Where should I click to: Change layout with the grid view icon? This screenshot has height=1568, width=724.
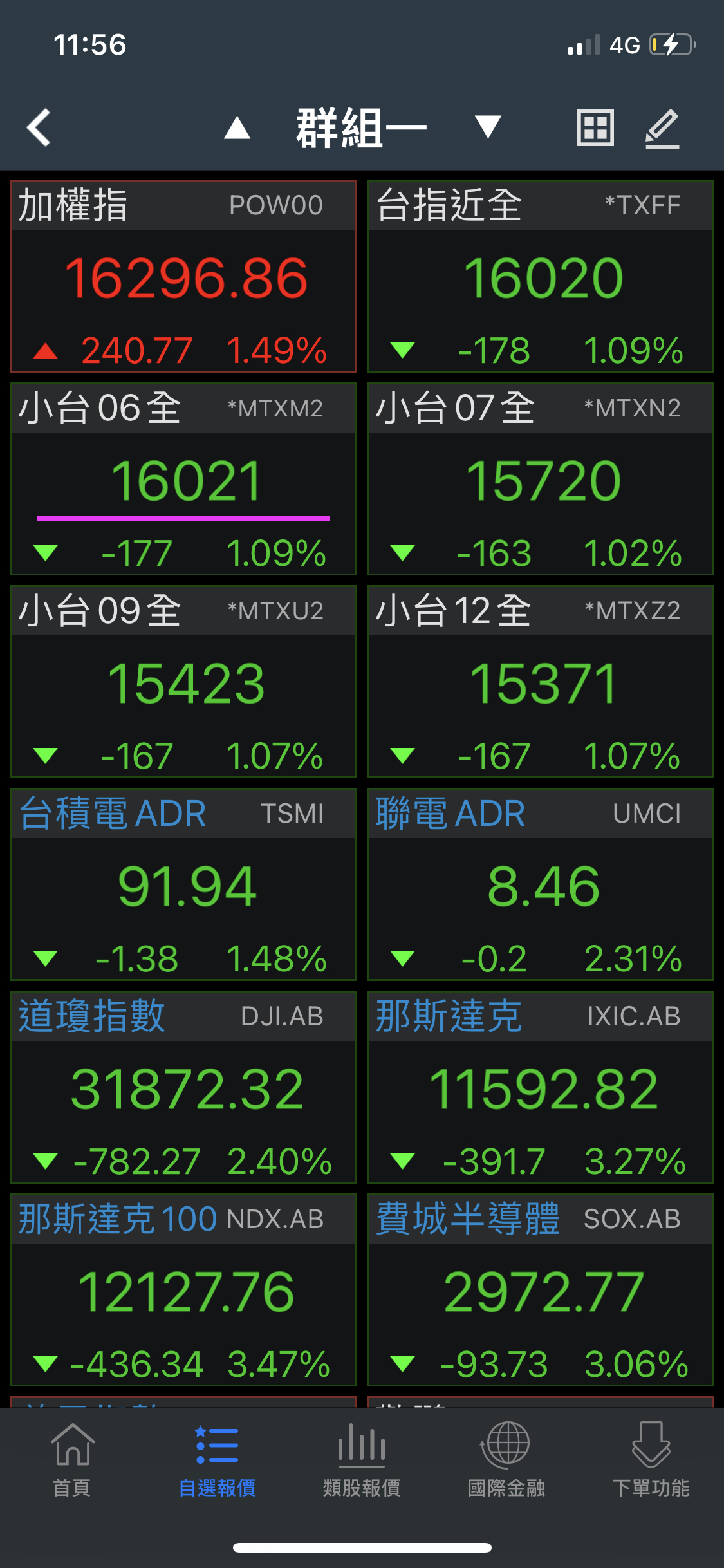pos(595,128)
